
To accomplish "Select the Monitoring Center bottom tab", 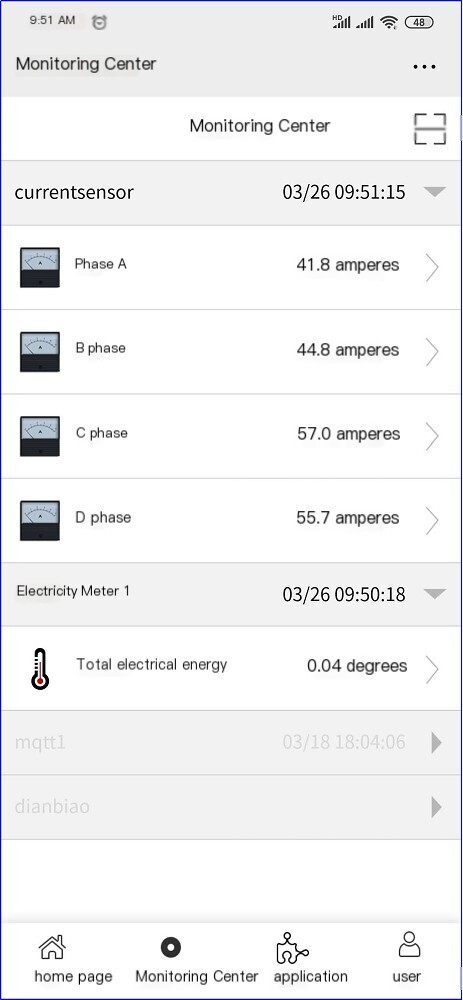I will coord(196,957).
